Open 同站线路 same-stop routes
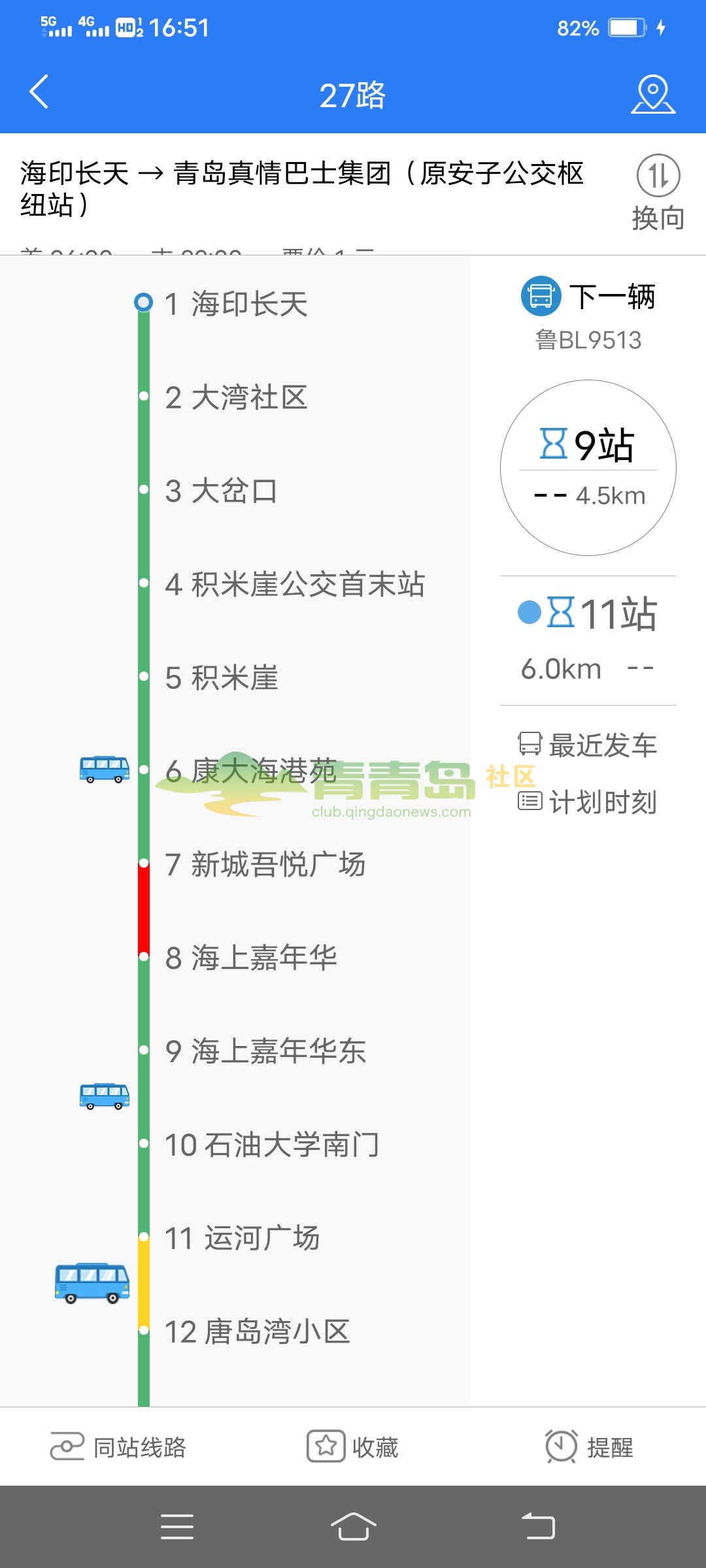The width and height of the screenshot is (706, 1568). coord(119,1447)
